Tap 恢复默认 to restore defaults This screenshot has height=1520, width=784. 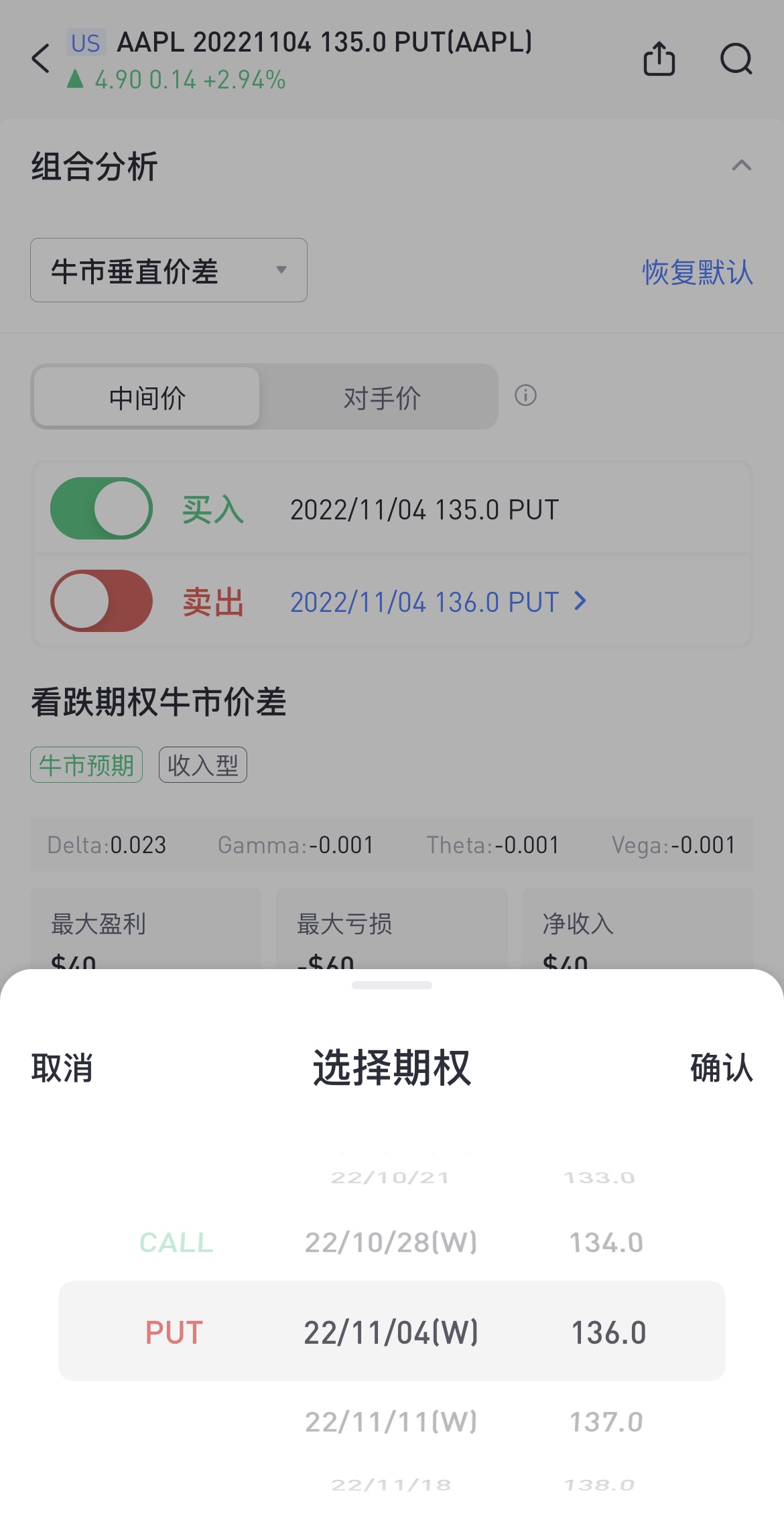pos(698,272)
